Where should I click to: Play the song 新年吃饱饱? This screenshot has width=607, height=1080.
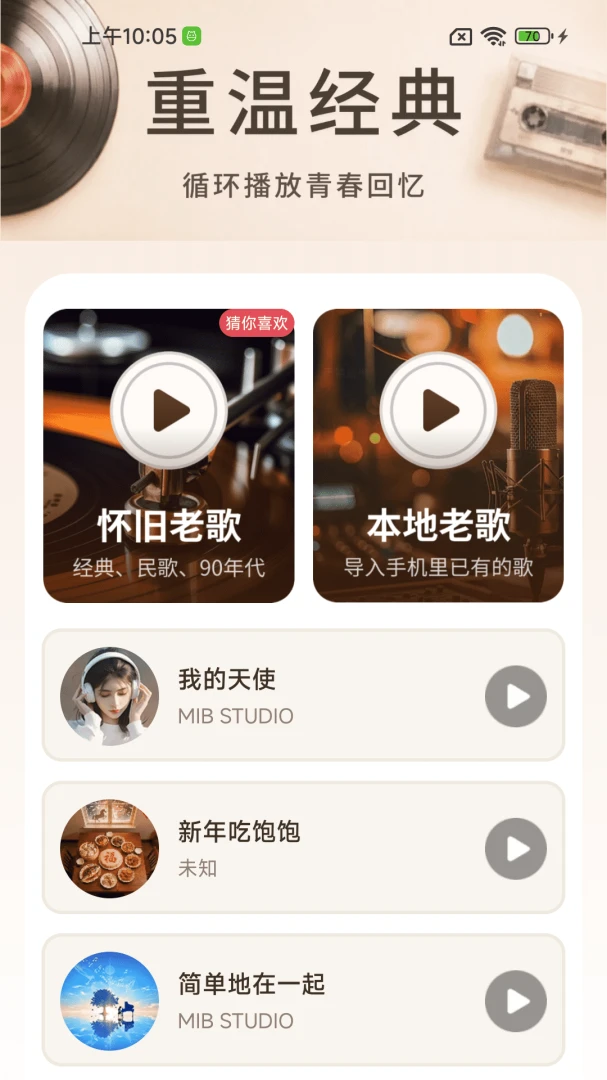tap(516, 849)
